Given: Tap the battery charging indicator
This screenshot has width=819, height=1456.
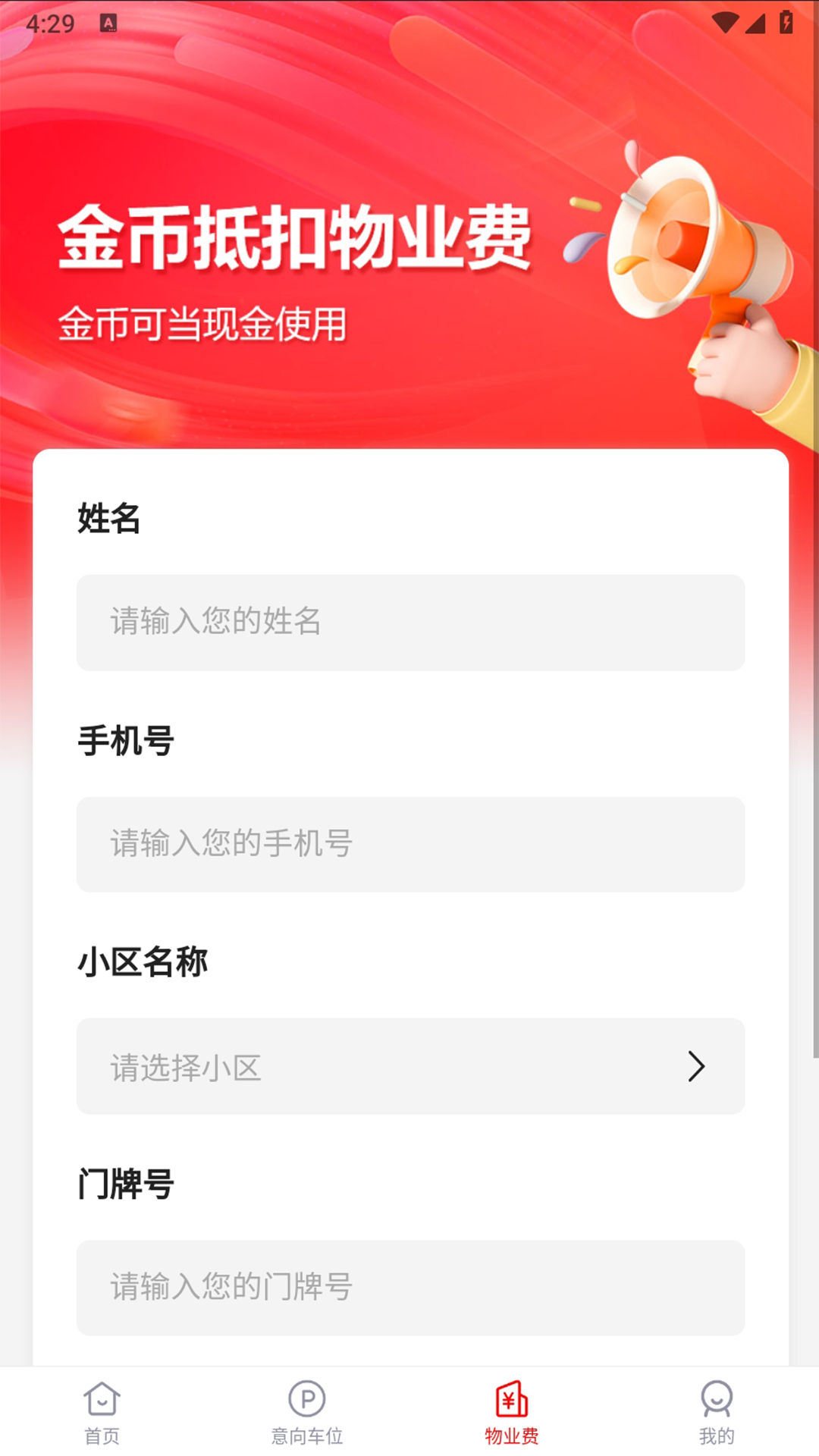Looking at the screenshot, I should 787,21.
